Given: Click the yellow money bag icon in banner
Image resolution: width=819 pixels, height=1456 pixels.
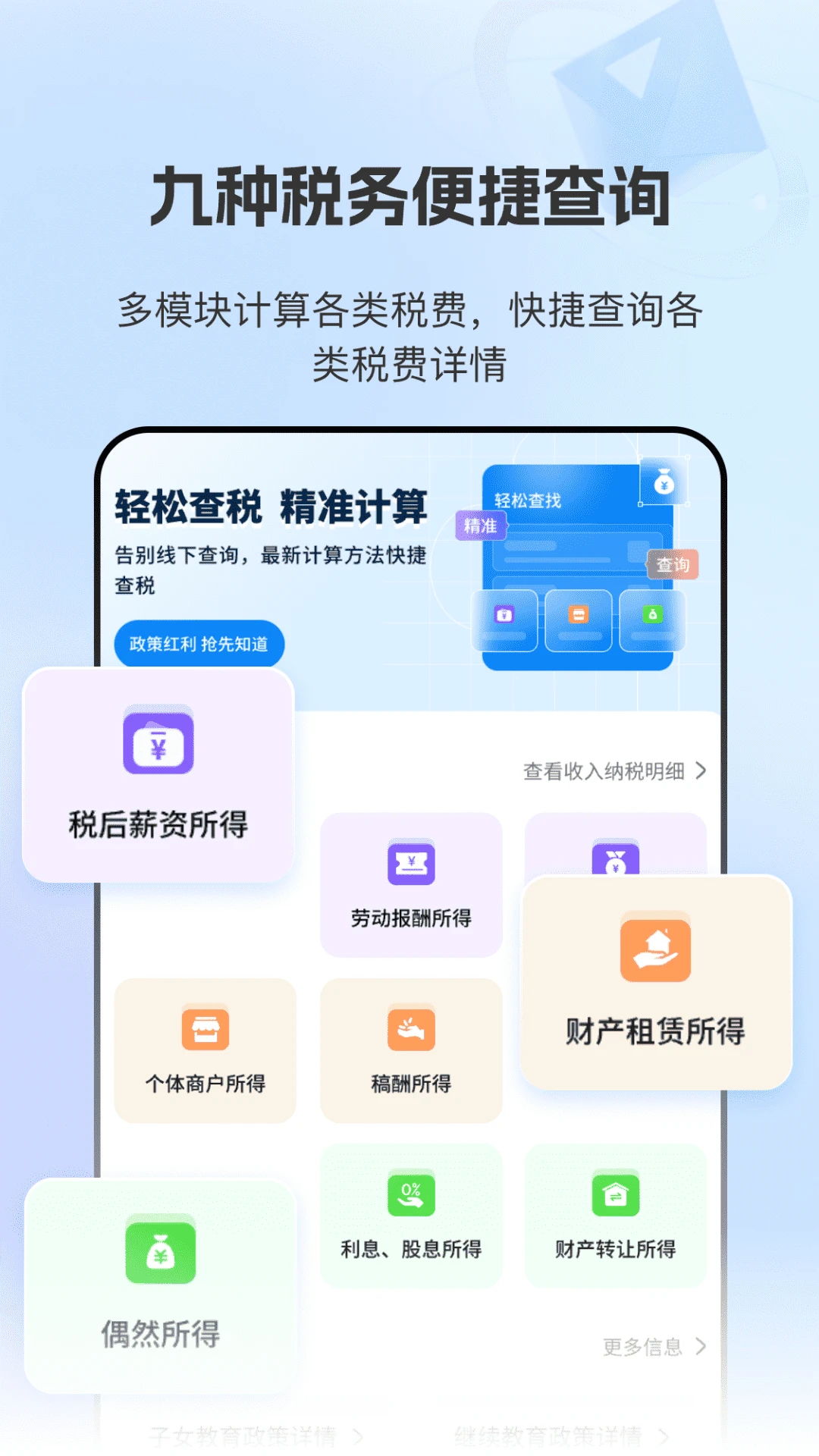Looking at the screenshot, I should pos(664,481).
